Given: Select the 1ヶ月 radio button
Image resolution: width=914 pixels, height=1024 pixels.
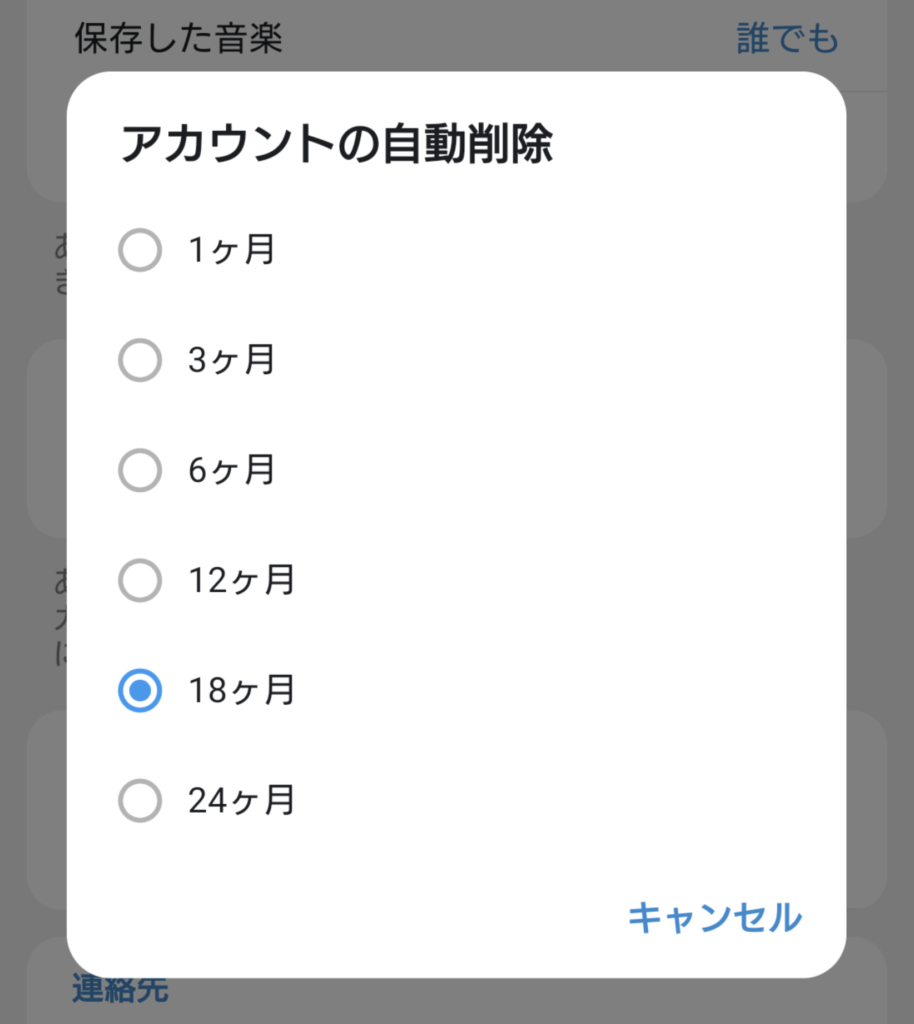Looking at the screenshot, I should click(140, 251).
